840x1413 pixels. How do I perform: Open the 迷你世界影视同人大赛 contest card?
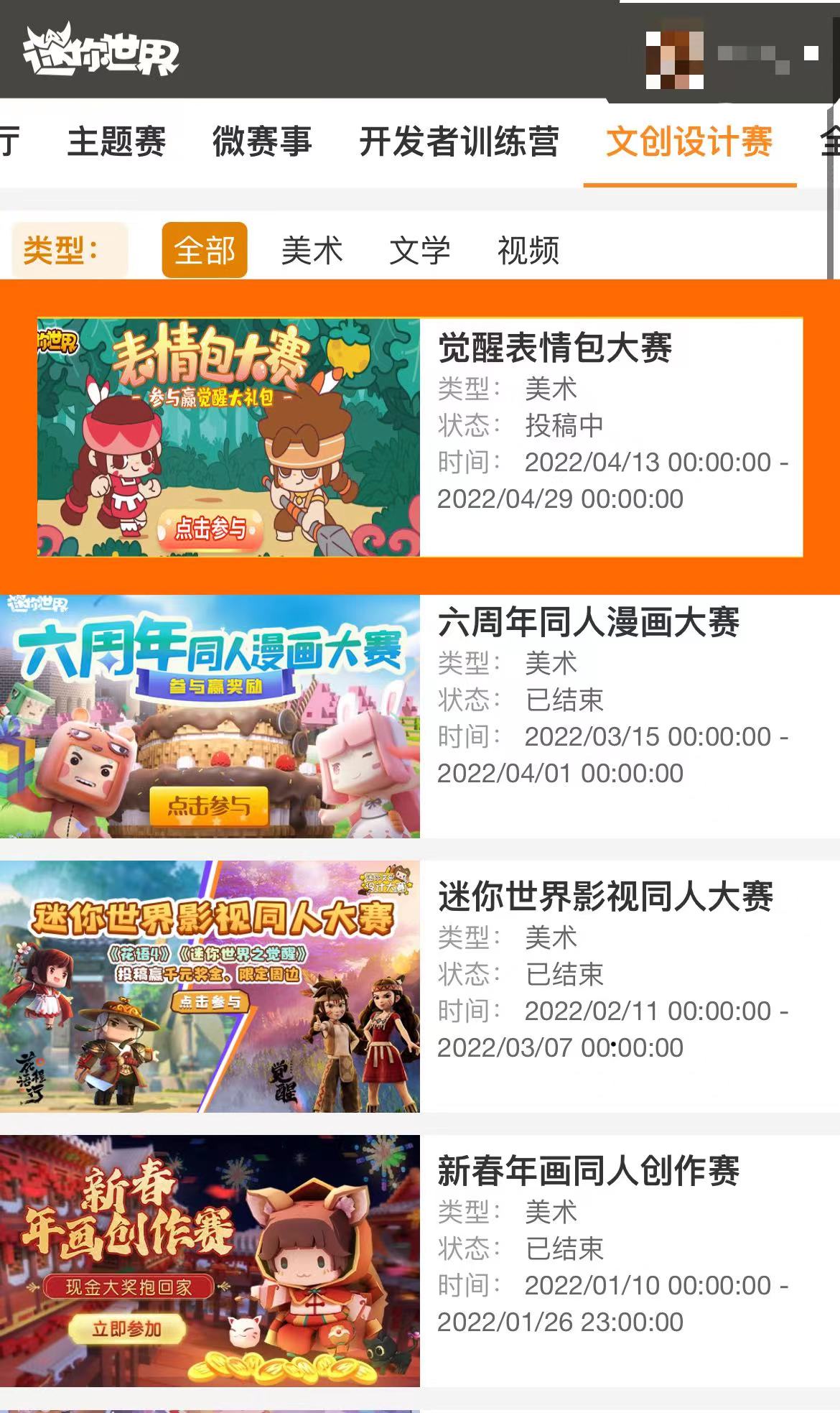[420, 986]
